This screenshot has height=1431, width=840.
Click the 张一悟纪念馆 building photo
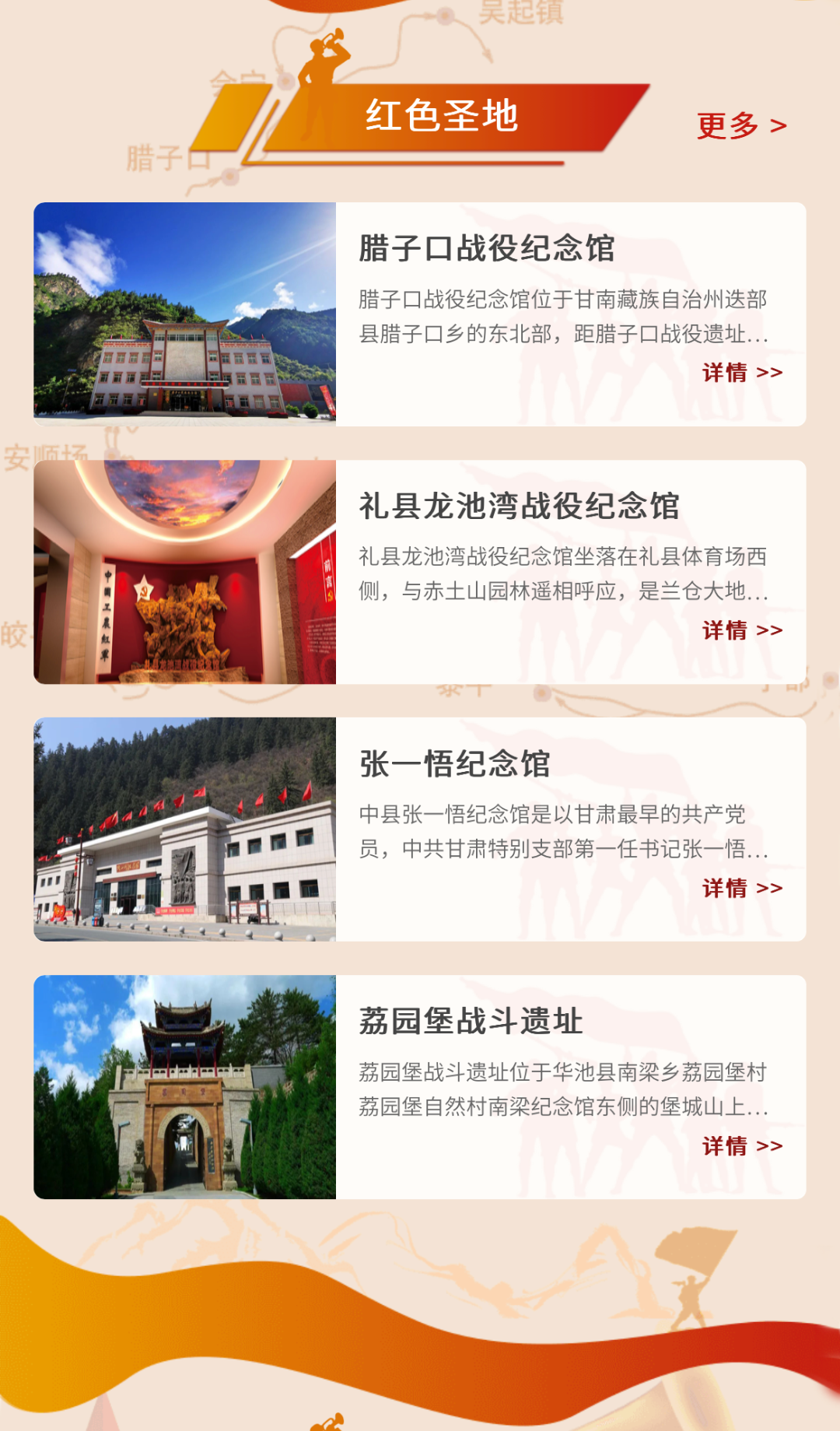point(185,827)
